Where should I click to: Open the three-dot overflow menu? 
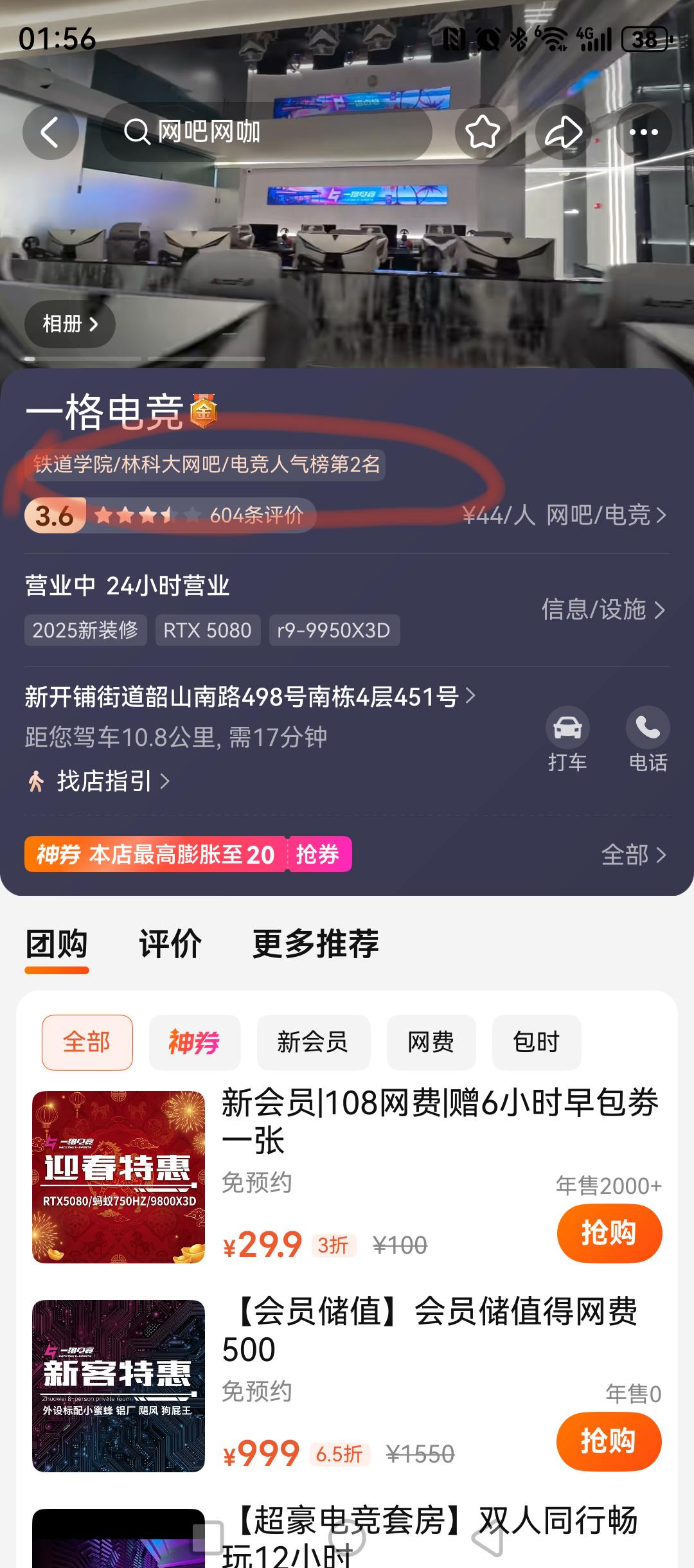(x=643, y=132)
